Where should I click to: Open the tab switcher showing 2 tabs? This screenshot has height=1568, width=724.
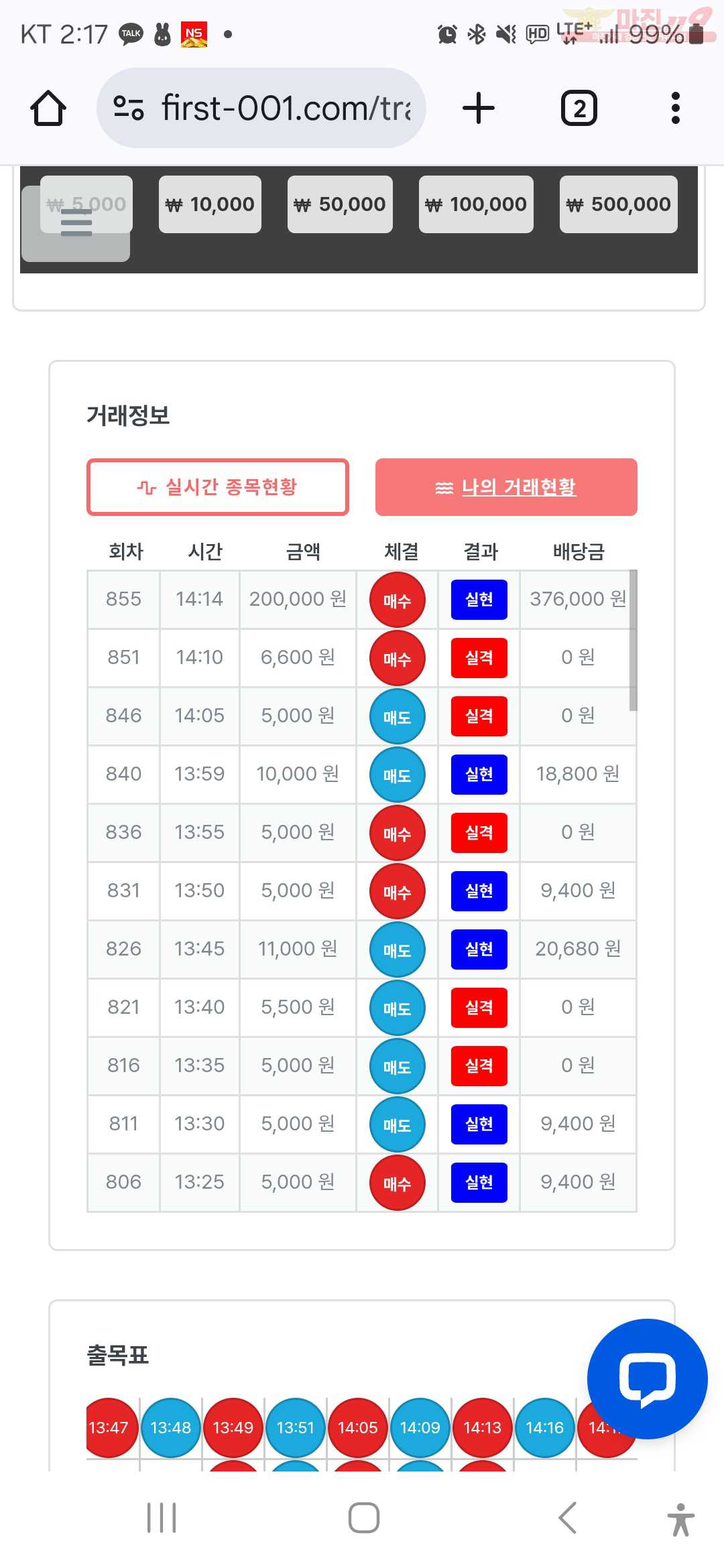[579, 108]
